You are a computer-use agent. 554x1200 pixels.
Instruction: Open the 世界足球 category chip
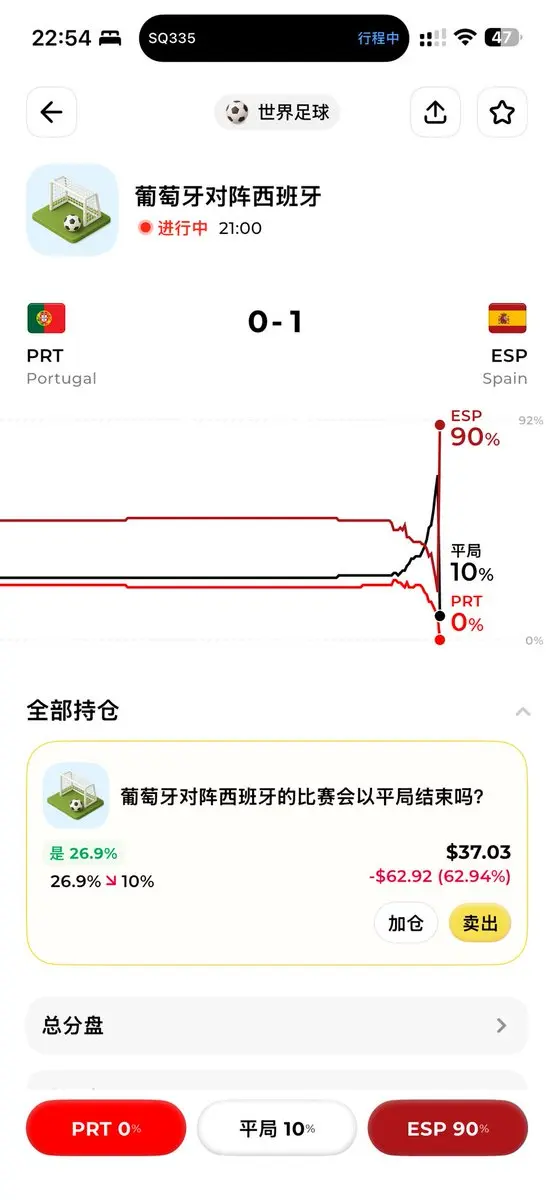pyautogui.click(x=277, y=112)
